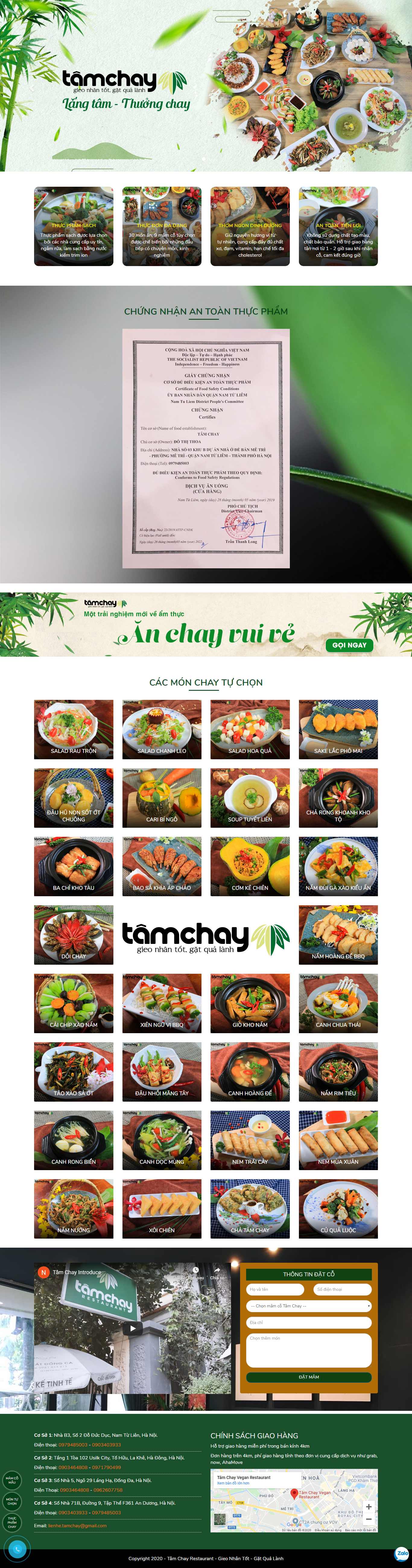This screenshot has height=1568, width=412.
Task: Open the SALAD RAU TRỘN dish
Action: click(x=74, y=729)
